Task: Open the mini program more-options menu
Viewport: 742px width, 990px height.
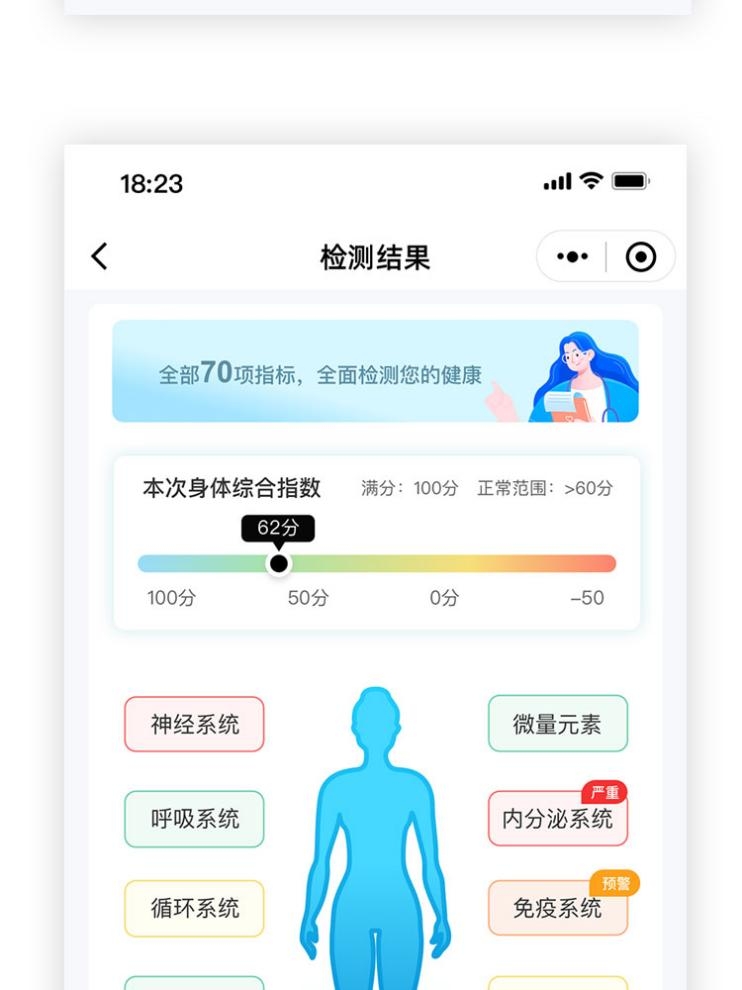Action: point(571,257)
